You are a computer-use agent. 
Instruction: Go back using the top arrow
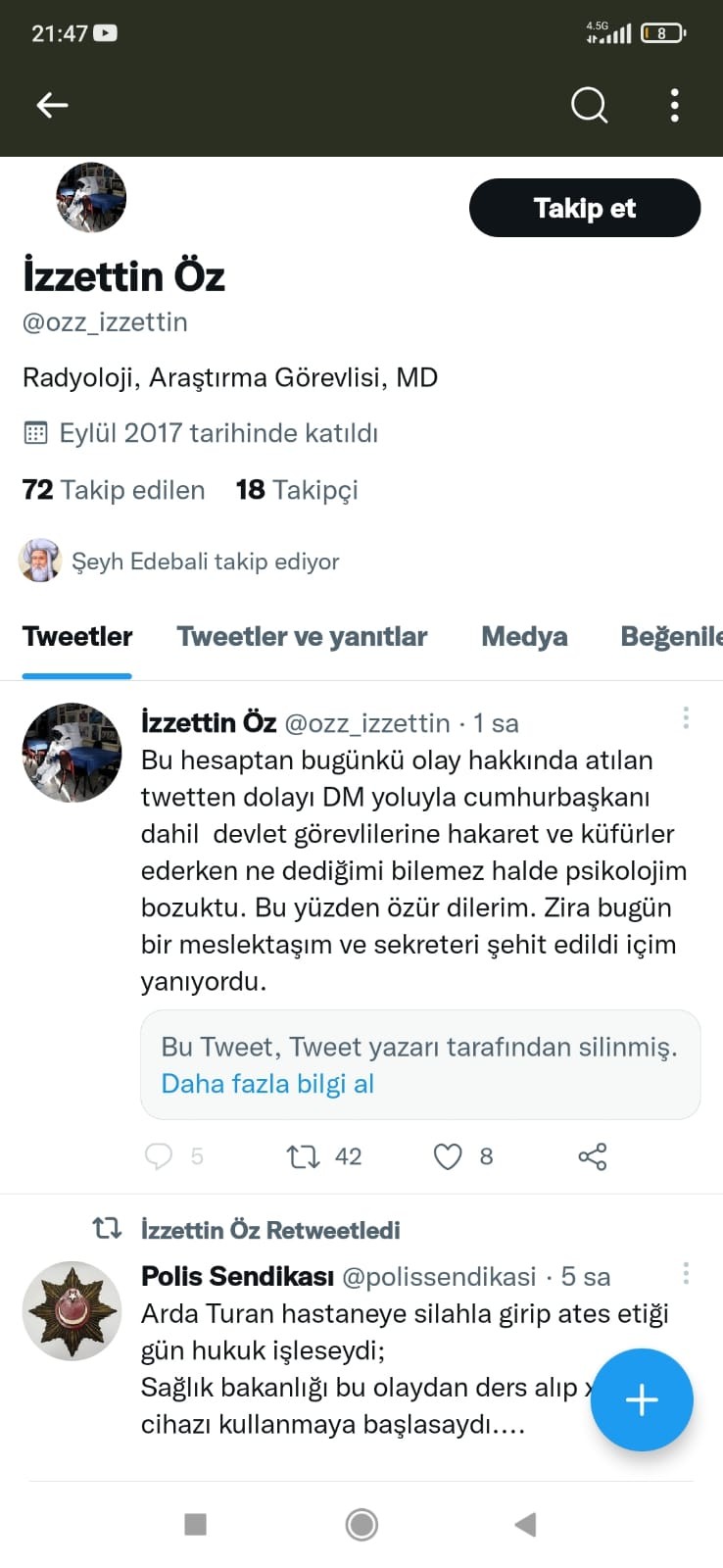click(52, 105)
